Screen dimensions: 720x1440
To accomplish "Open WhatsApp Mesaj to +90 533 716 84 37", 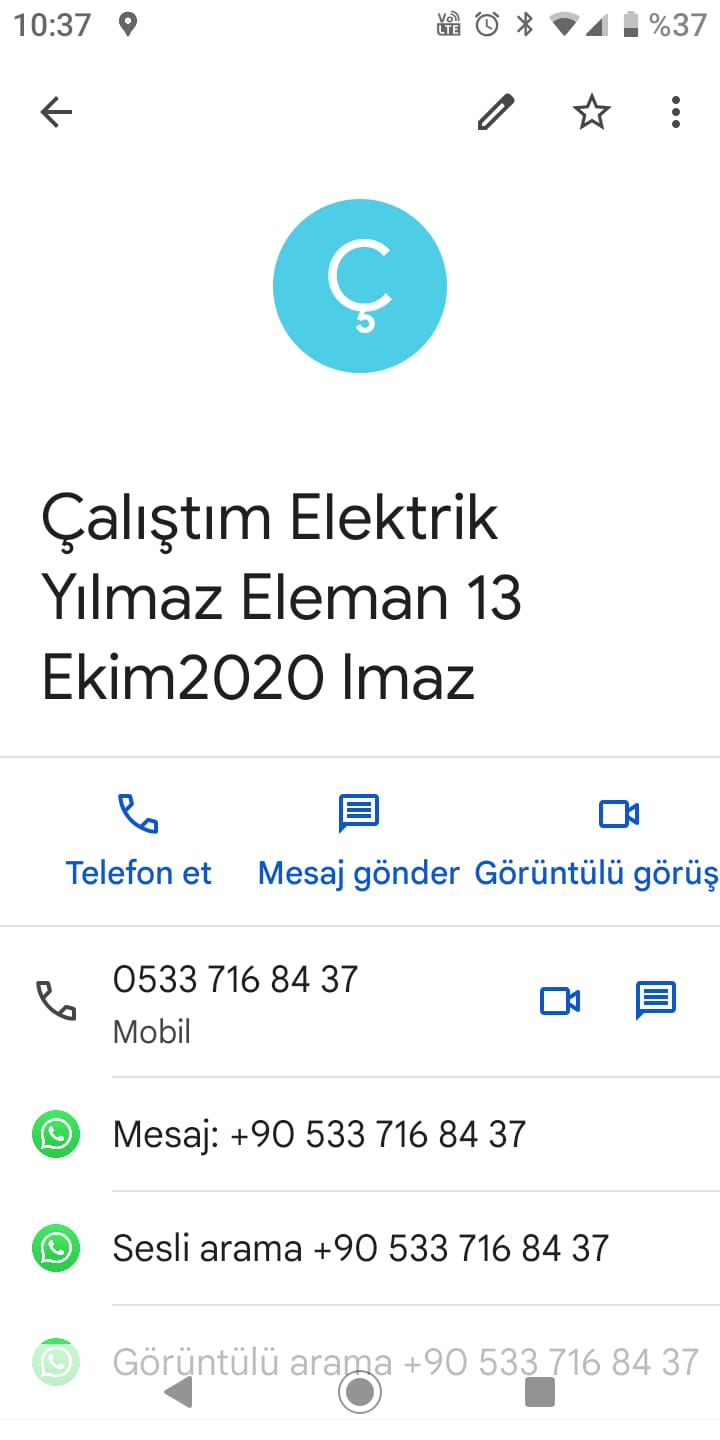I will 320,1135.
